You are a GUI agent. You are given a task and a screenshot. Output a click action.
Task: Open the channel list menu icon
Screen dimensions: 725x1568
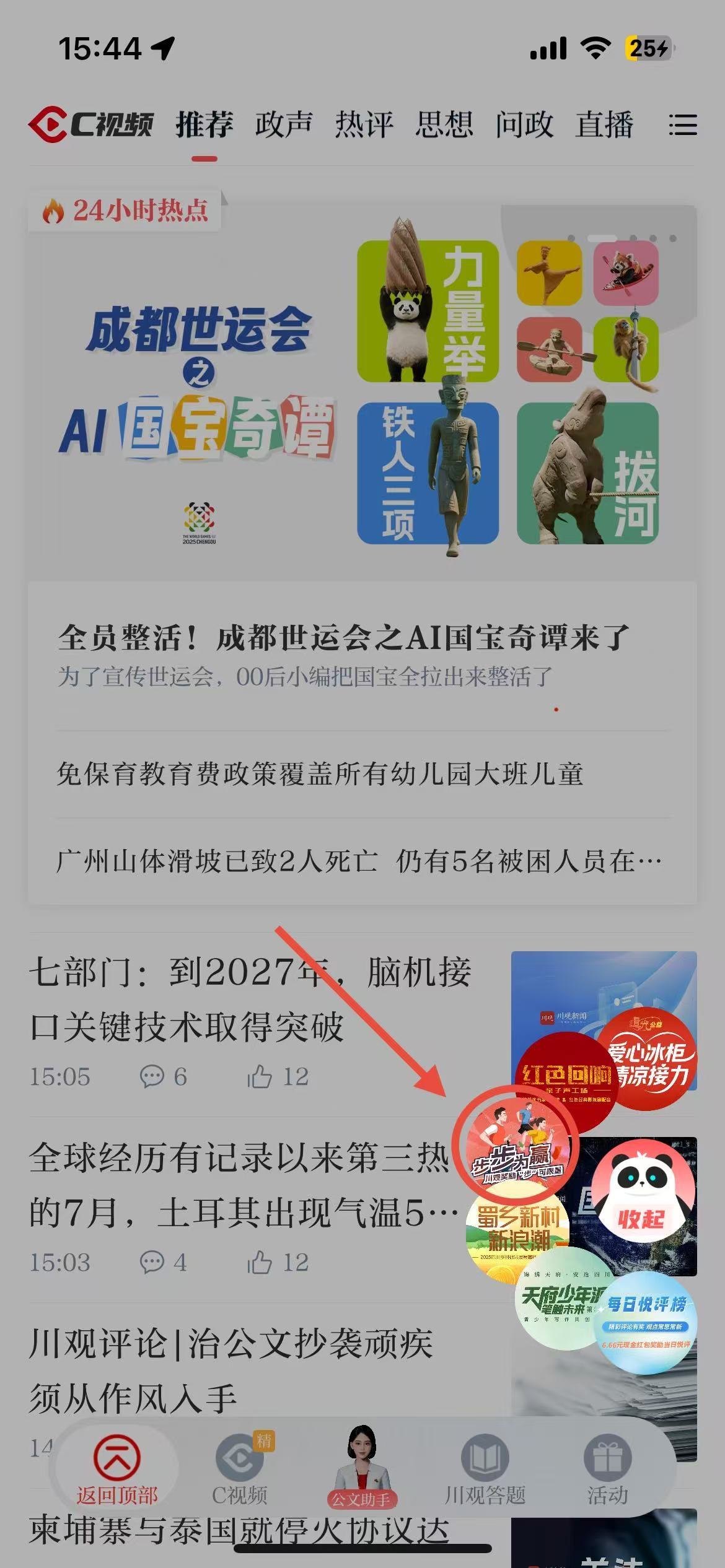(x=683, y=125)
